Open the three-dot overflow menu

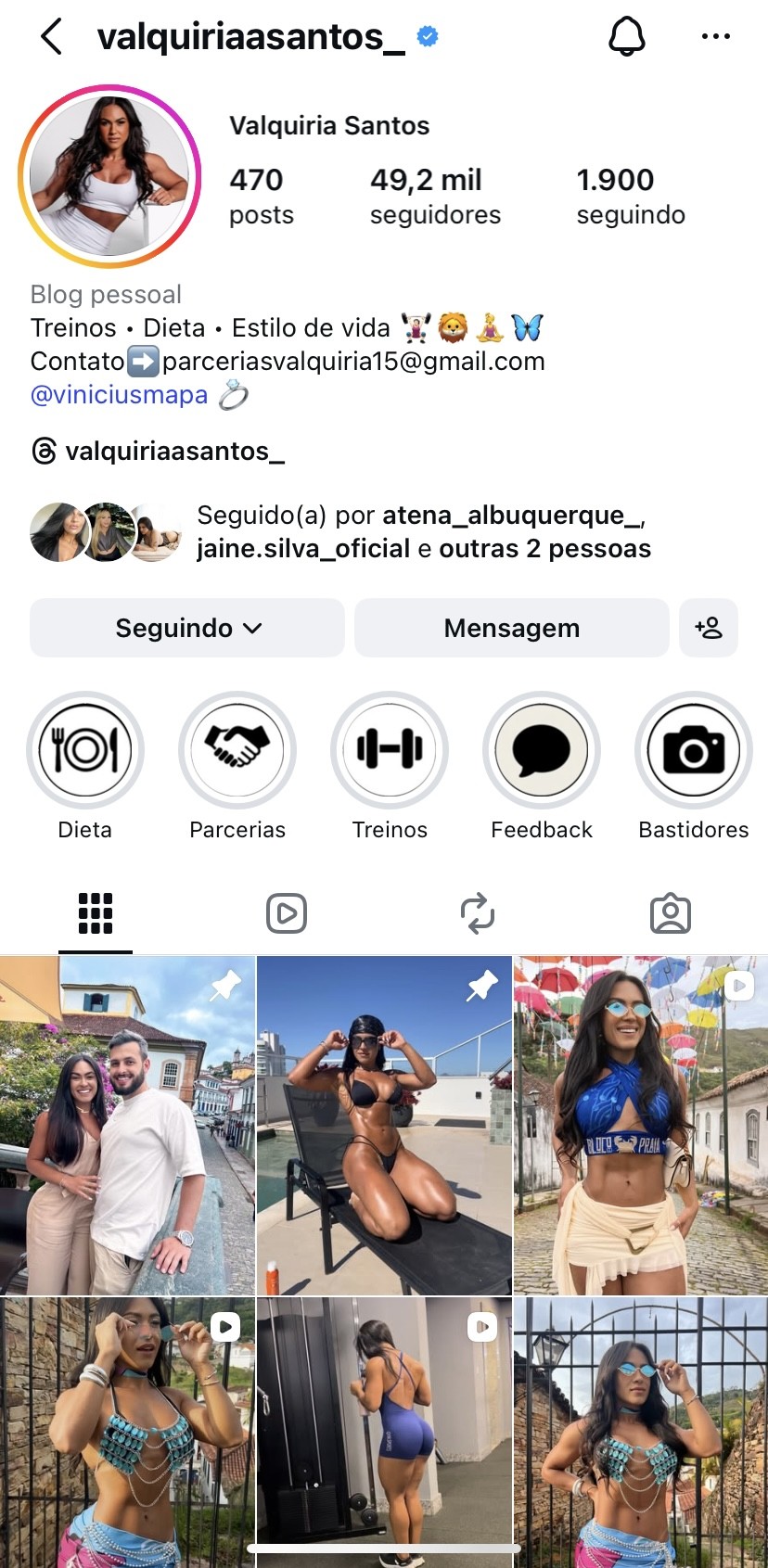[715, 37]
